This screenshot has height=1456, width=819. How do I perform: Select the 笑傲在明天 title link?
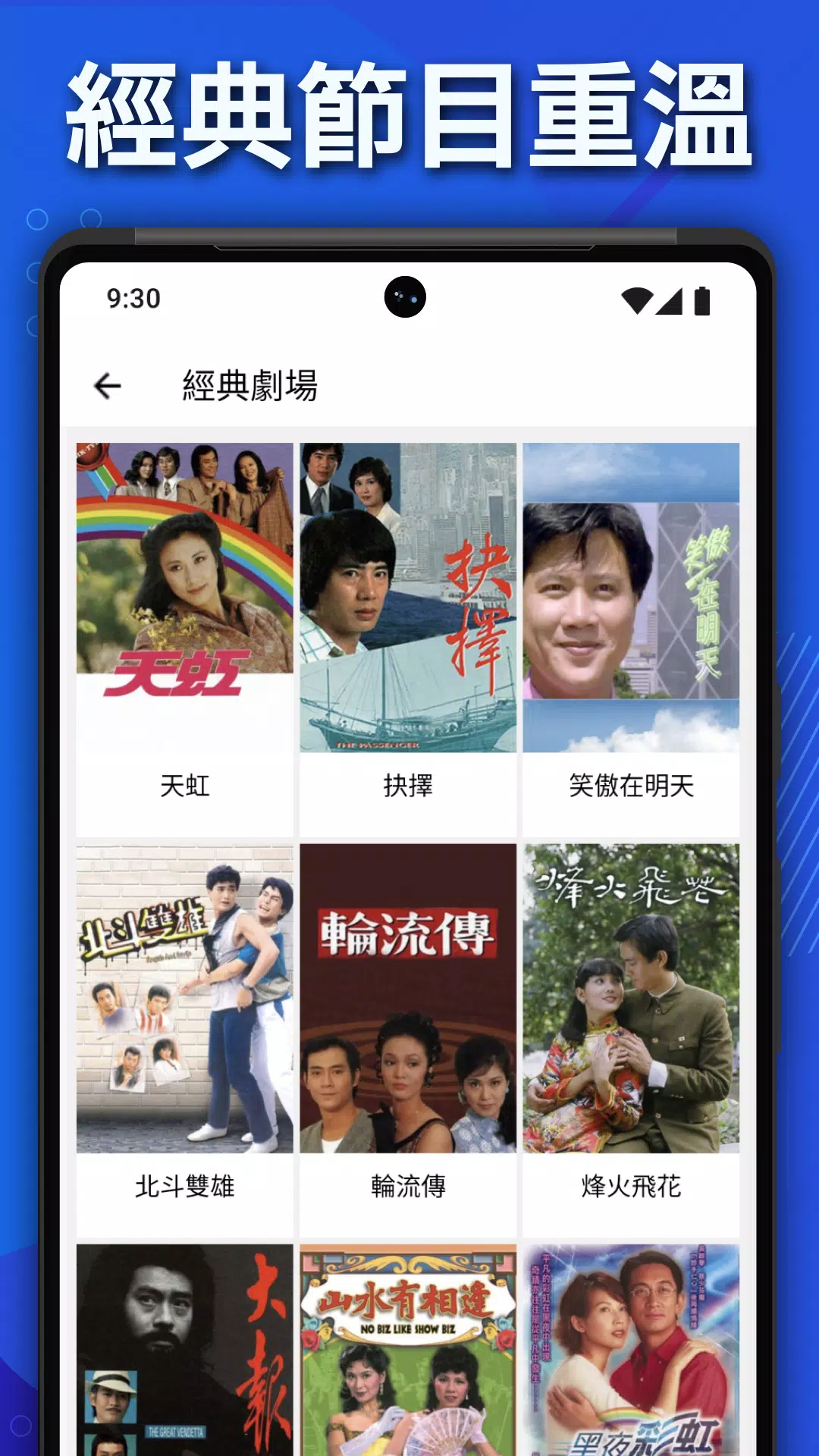point(630,789)
